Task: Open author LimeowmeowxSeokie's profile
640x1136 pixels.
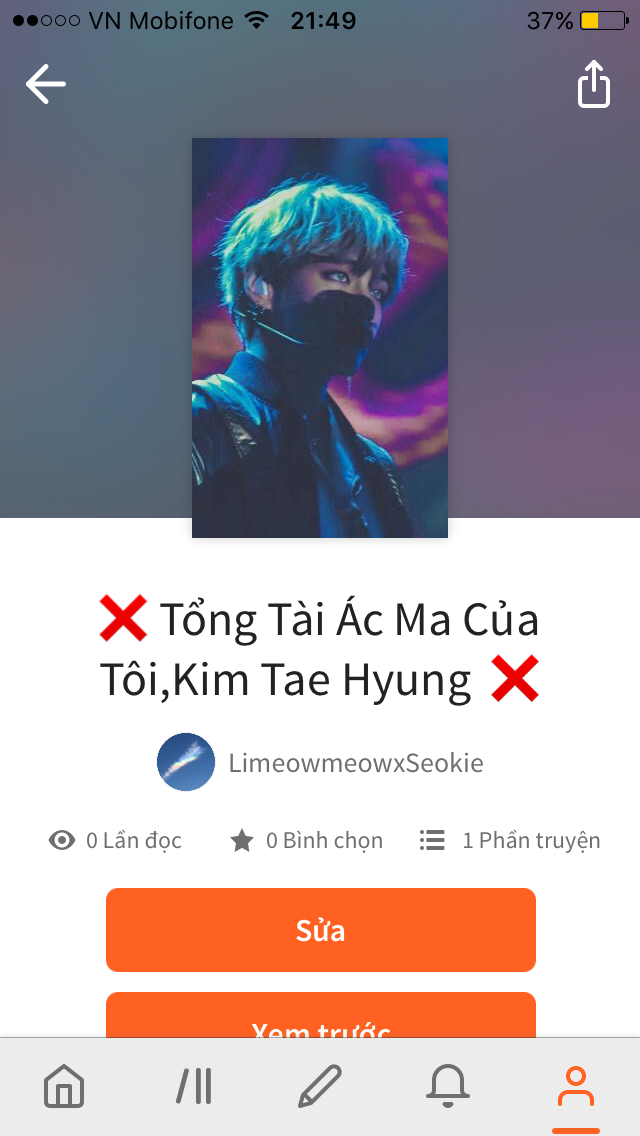Action: click(x=320, y=763)
